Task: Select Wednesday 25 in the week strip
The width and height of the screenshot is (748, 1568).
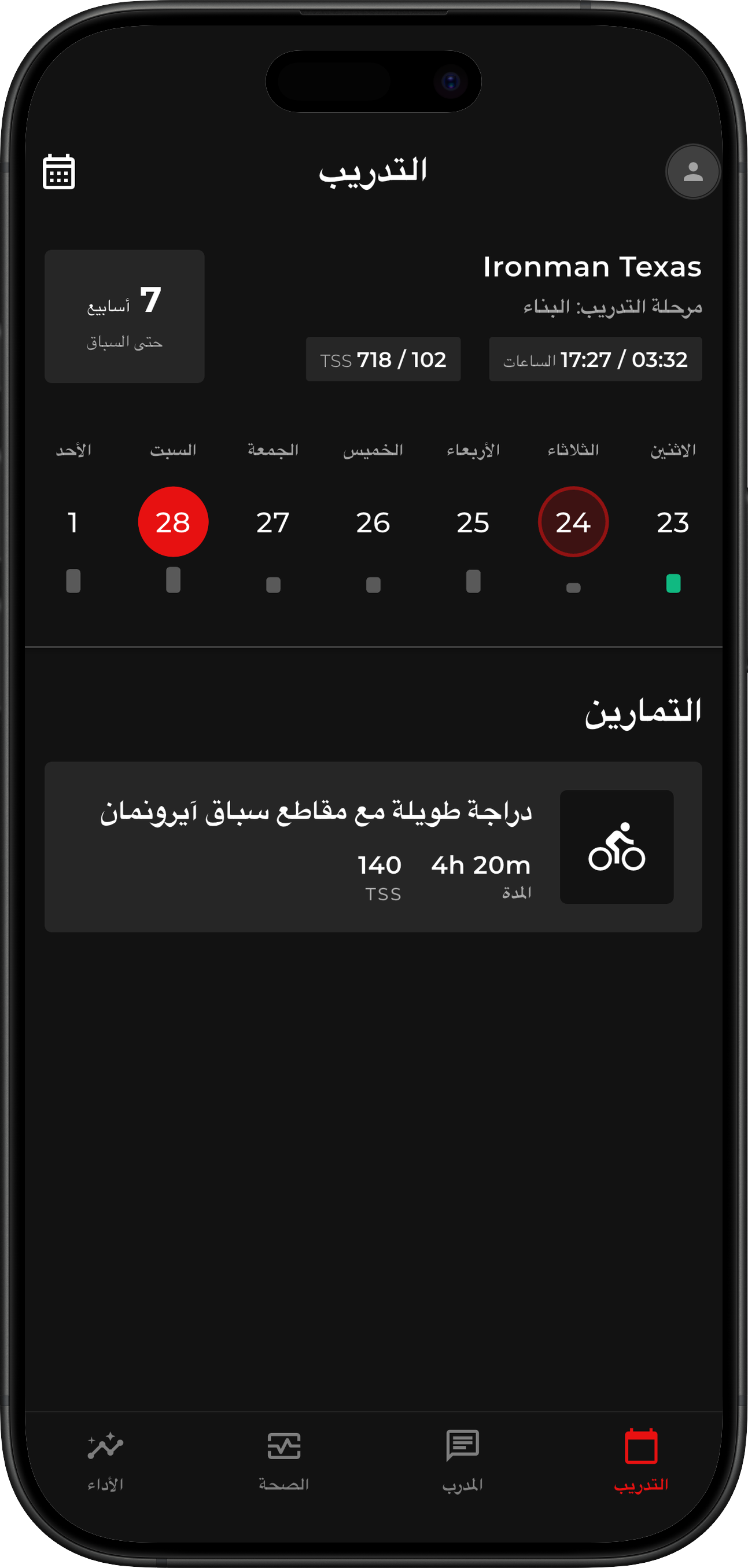Action: [x=473, y=522]
